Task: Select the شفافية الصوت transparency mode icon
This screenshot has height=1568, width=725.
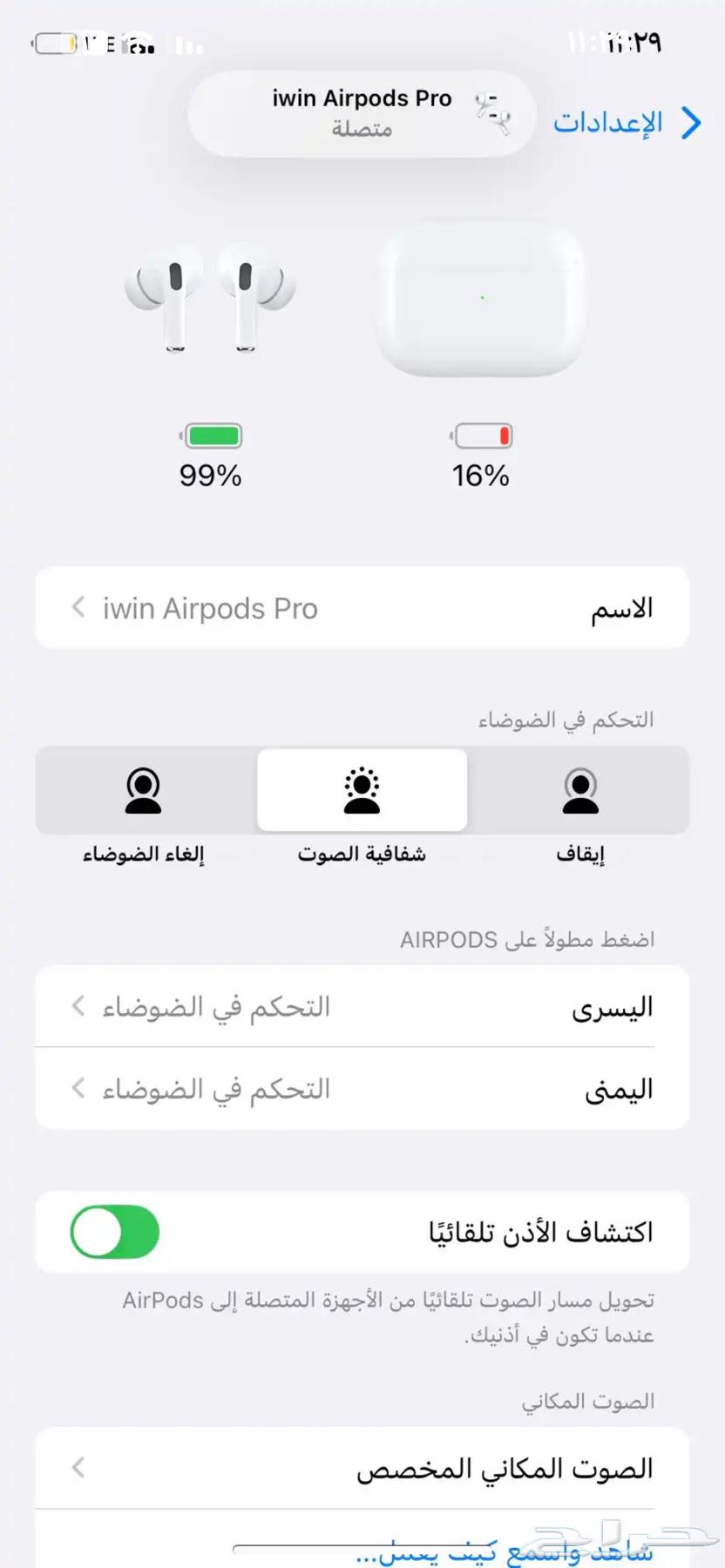Action: pyautogui.click(x=361, y=790)
